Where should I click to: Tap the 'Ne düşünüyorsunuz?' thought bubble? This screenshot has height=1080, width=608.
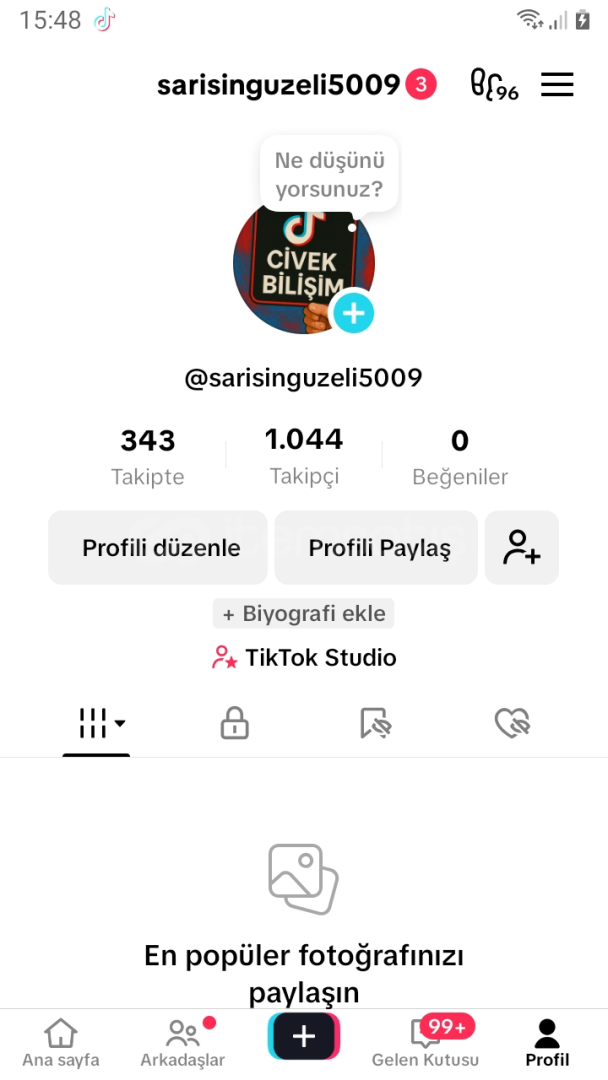(x=329, y=174)
